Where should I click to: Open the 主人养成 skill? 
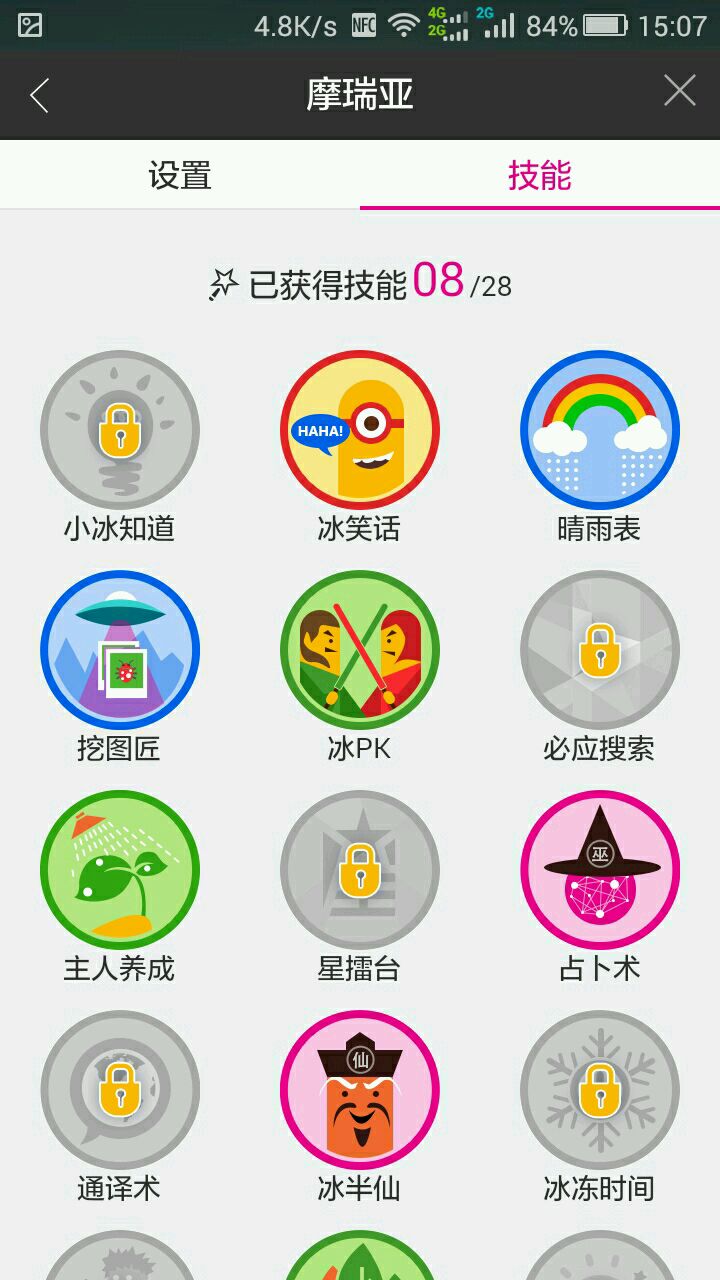point(120,871)
